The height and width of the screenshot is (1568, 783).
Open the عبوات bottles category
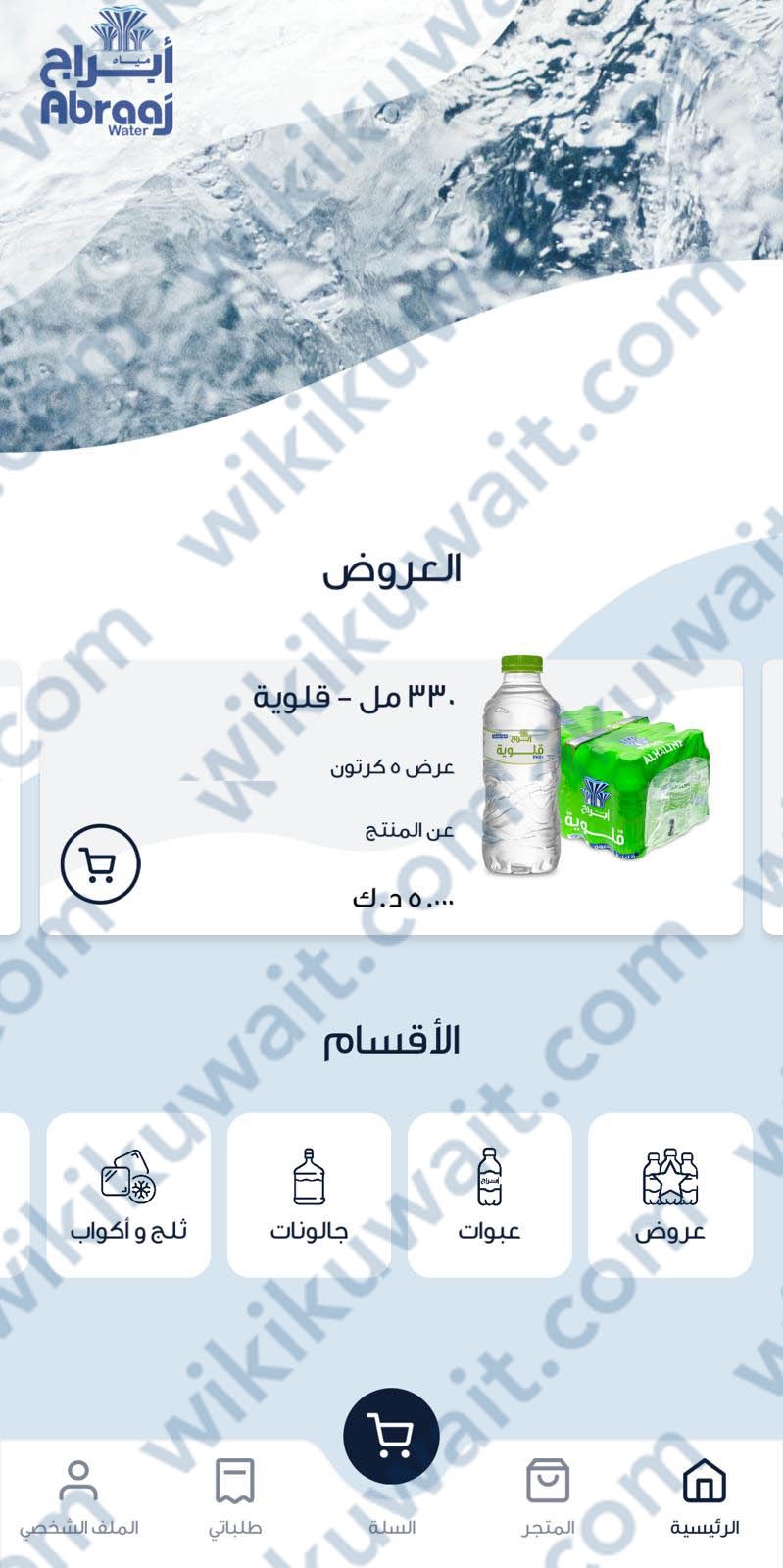point(489,1195)
